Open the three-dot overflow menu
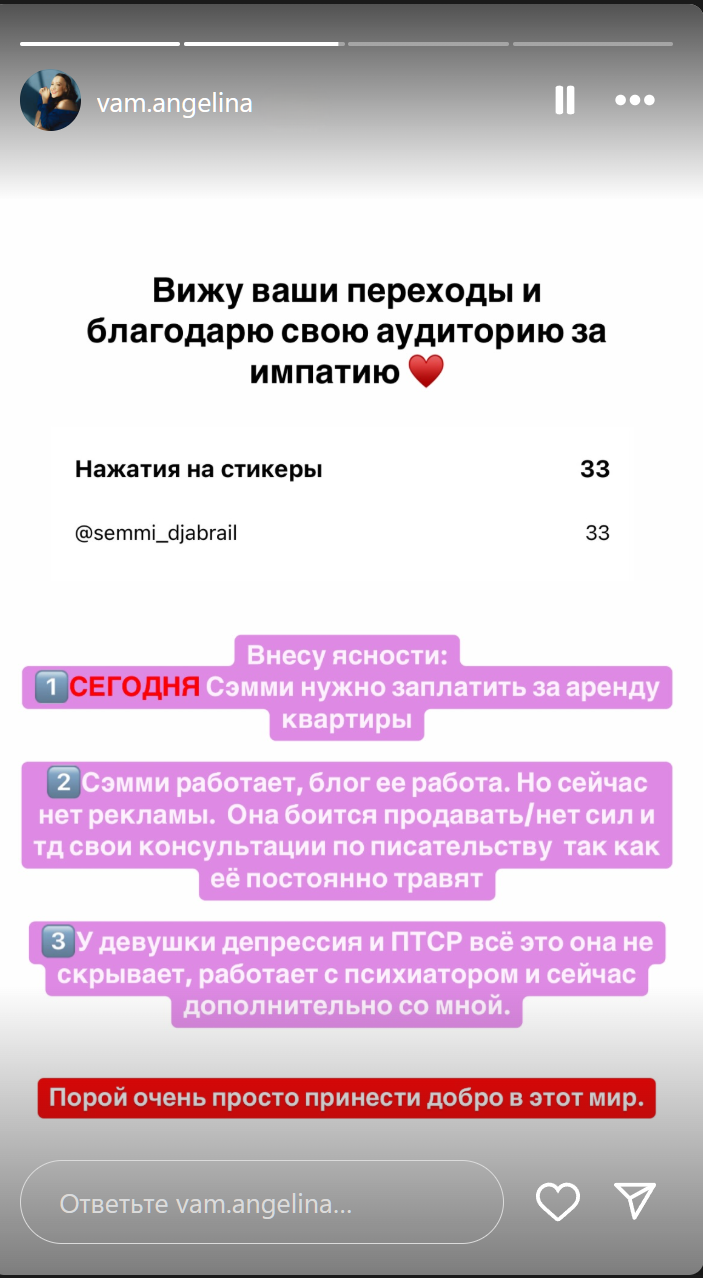Viewport: 703px width, 1278px height. click(634, 100)
